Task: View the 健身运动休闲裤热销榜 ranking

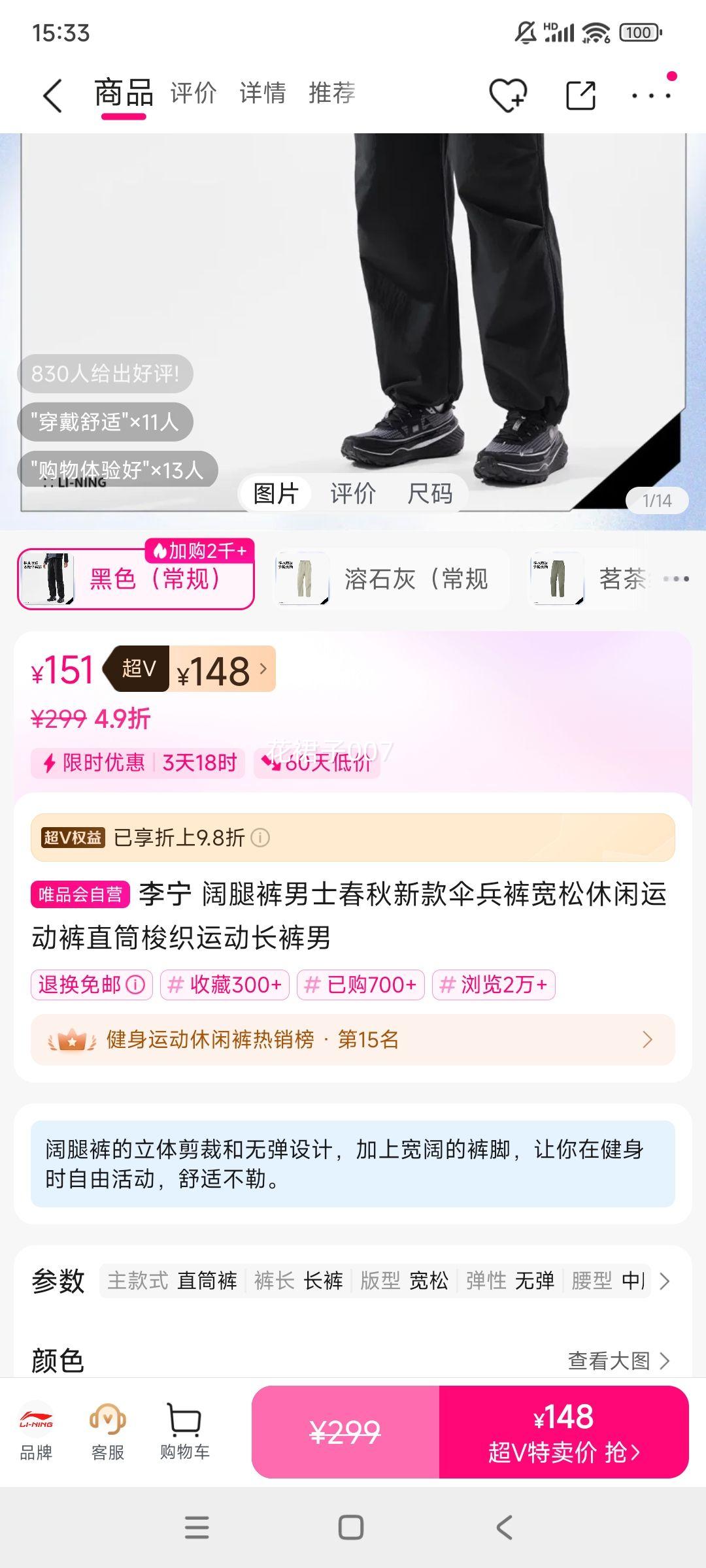Action: (353, 1039)
